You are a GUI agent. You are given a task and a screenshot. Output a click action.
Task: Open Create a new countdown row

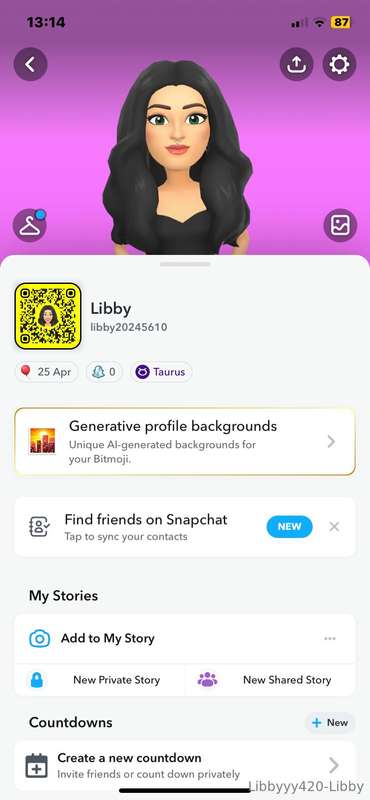coord(185,765)
